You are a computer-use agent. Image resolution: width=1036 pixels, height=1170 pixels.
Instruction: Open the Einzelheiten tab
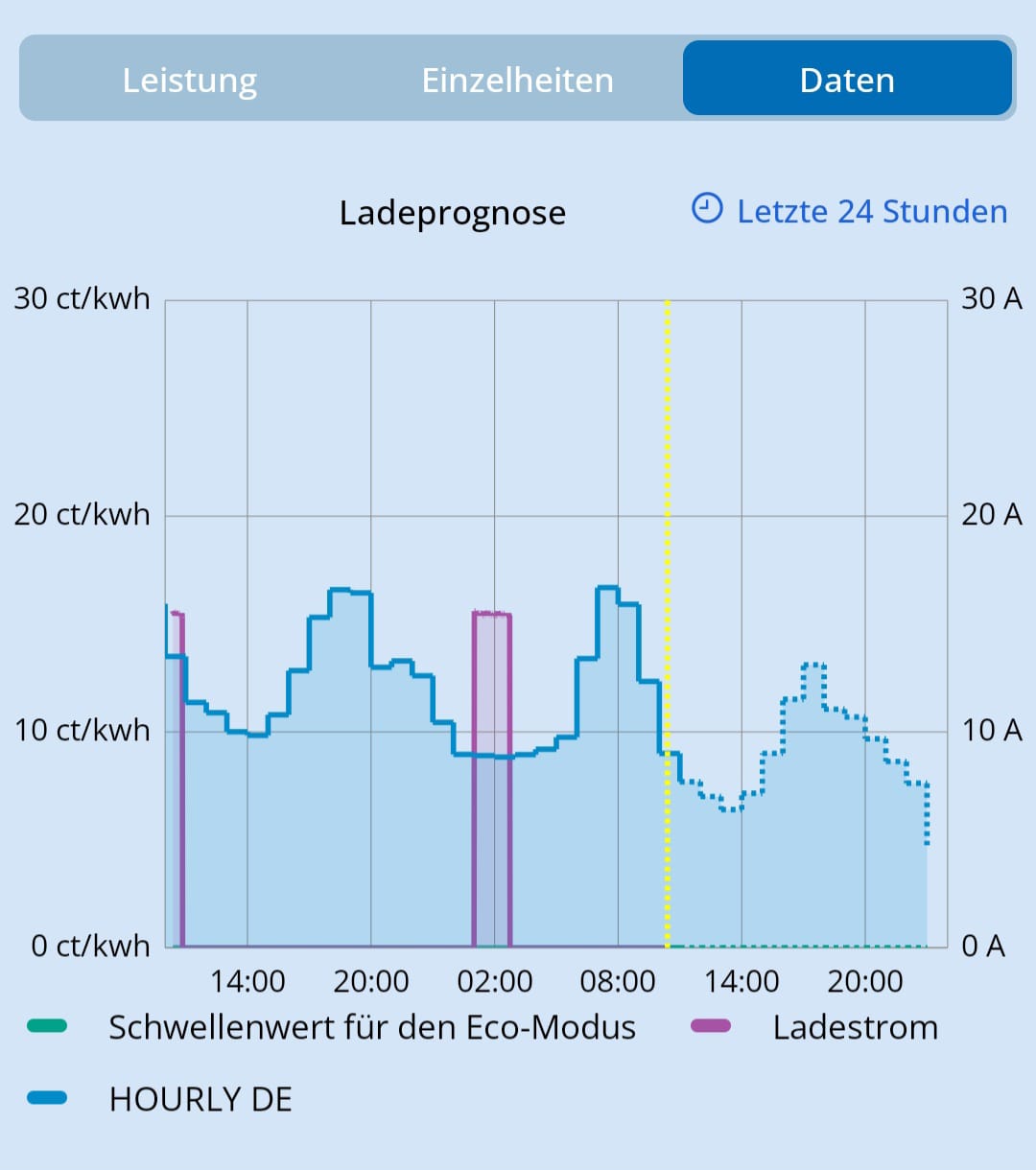point(517,81)
